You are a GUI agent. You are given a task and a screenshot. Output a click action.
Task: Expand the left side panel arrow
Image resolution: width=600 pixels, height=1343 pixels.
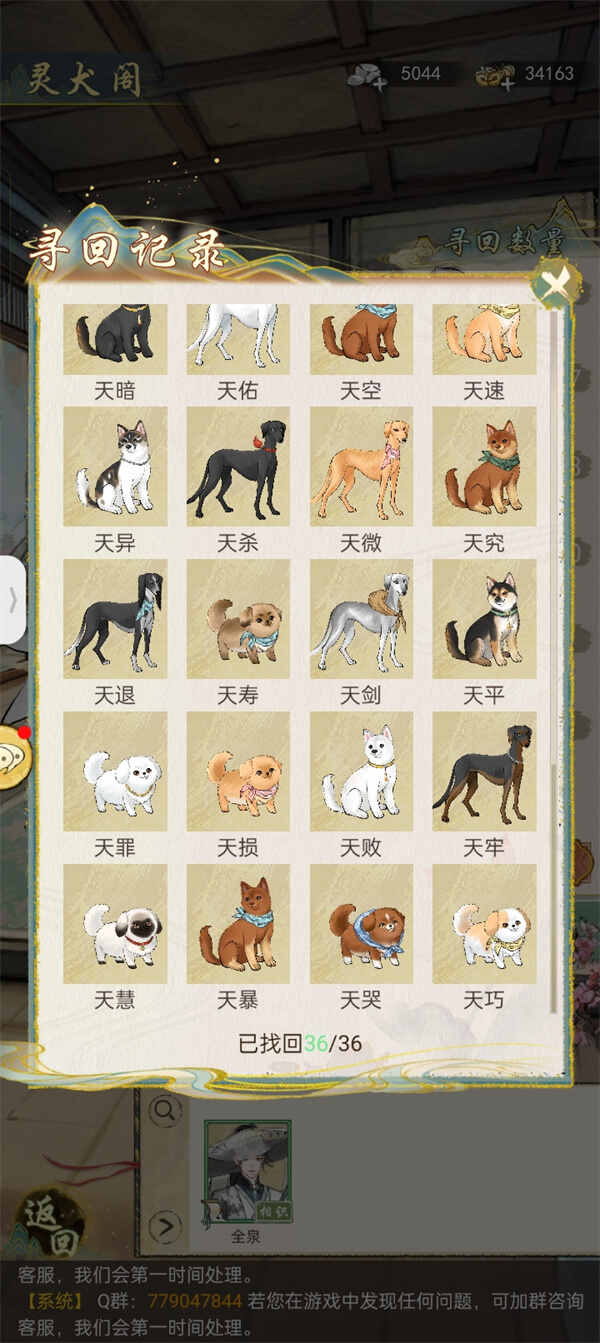point(12,600)
